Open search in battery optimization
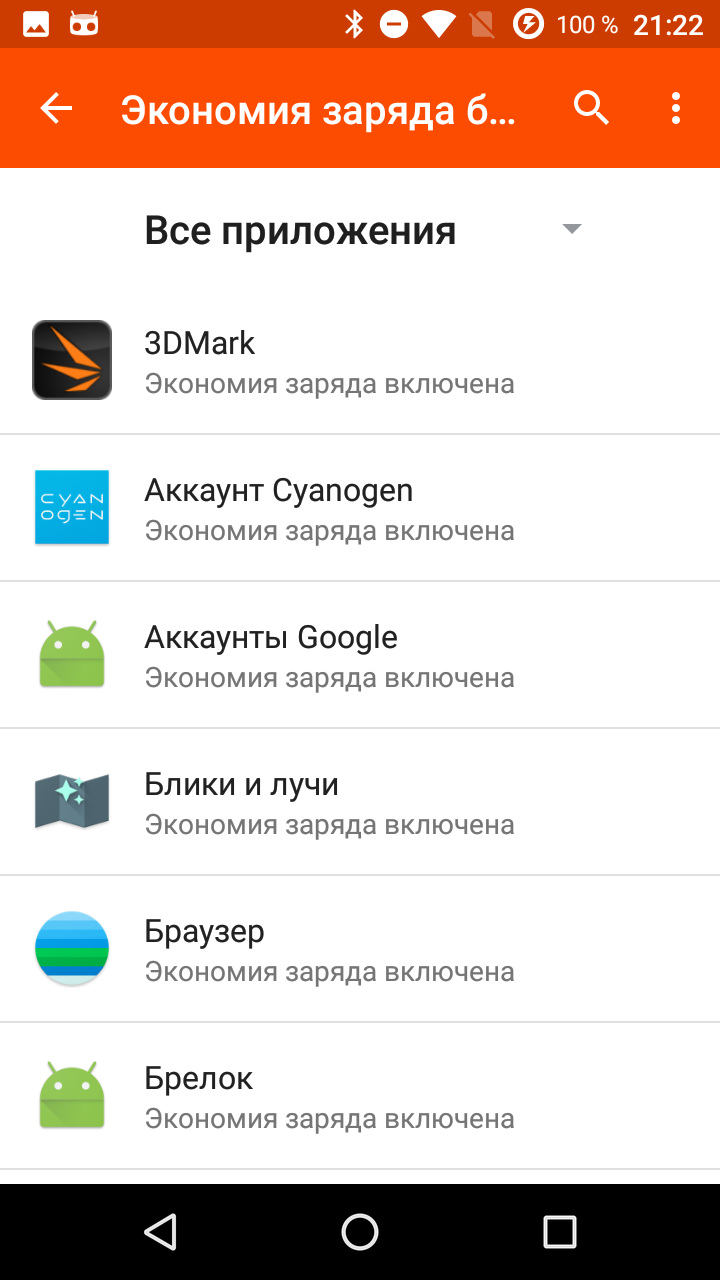This screenshot has width=720, height=1280. click(591, 108)
